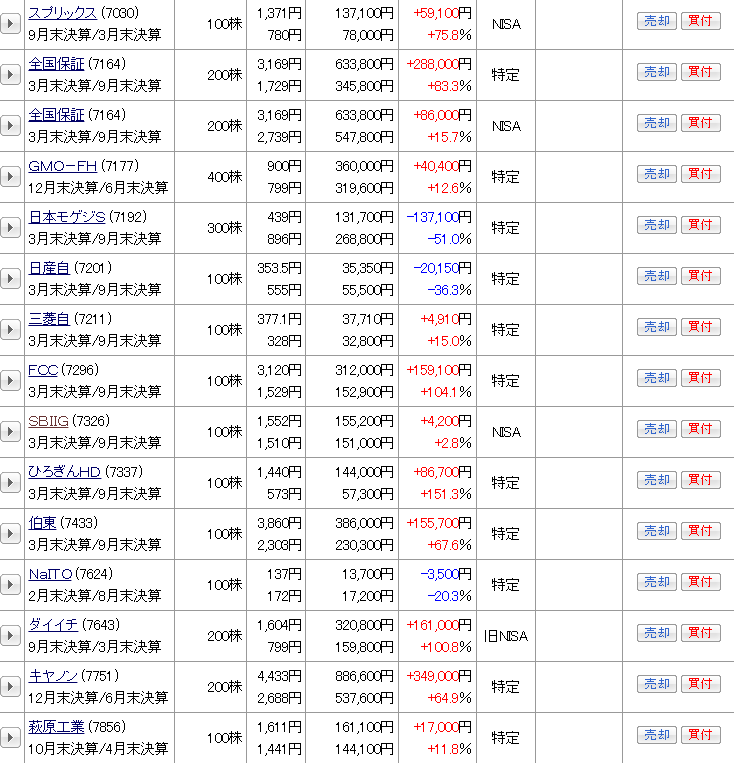Screen dimensions: 734x763
Task: View the 三菱自 stock page
Action: pyautogui.click(x=49, y=319)
